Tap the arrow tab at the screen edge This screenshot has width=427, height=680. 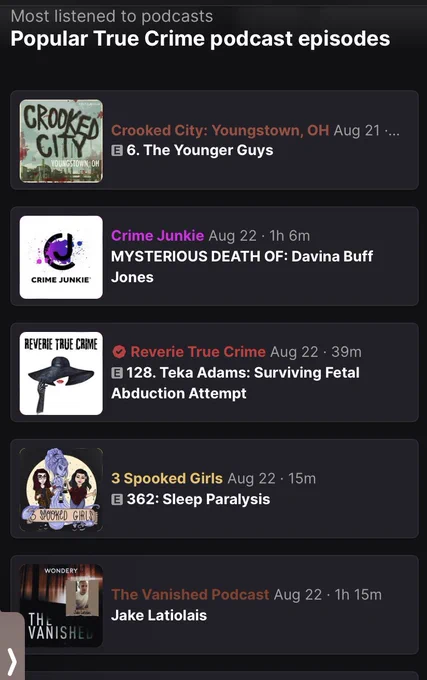pos(12,646)
